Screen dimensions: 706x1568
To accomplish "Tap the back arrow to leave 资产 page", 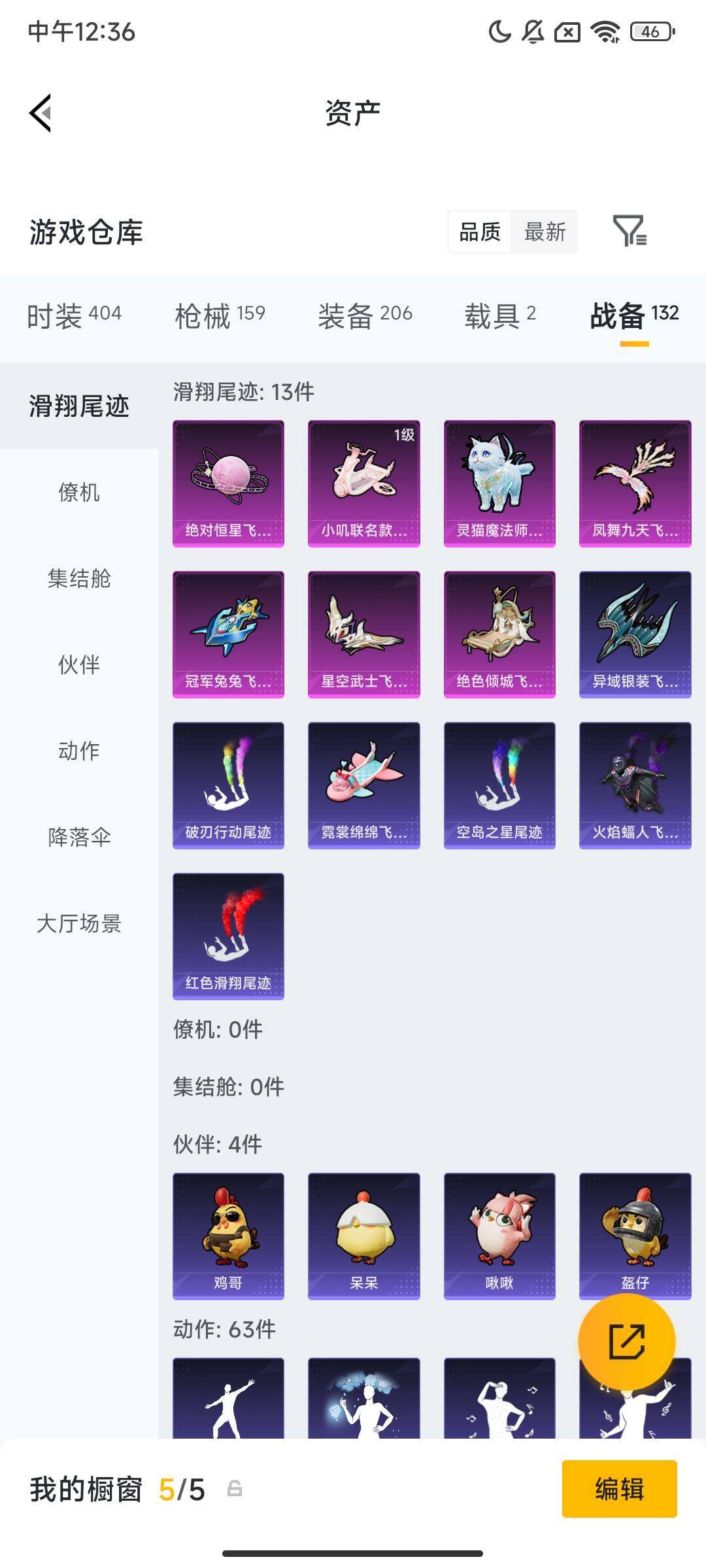I will point(41,112).
